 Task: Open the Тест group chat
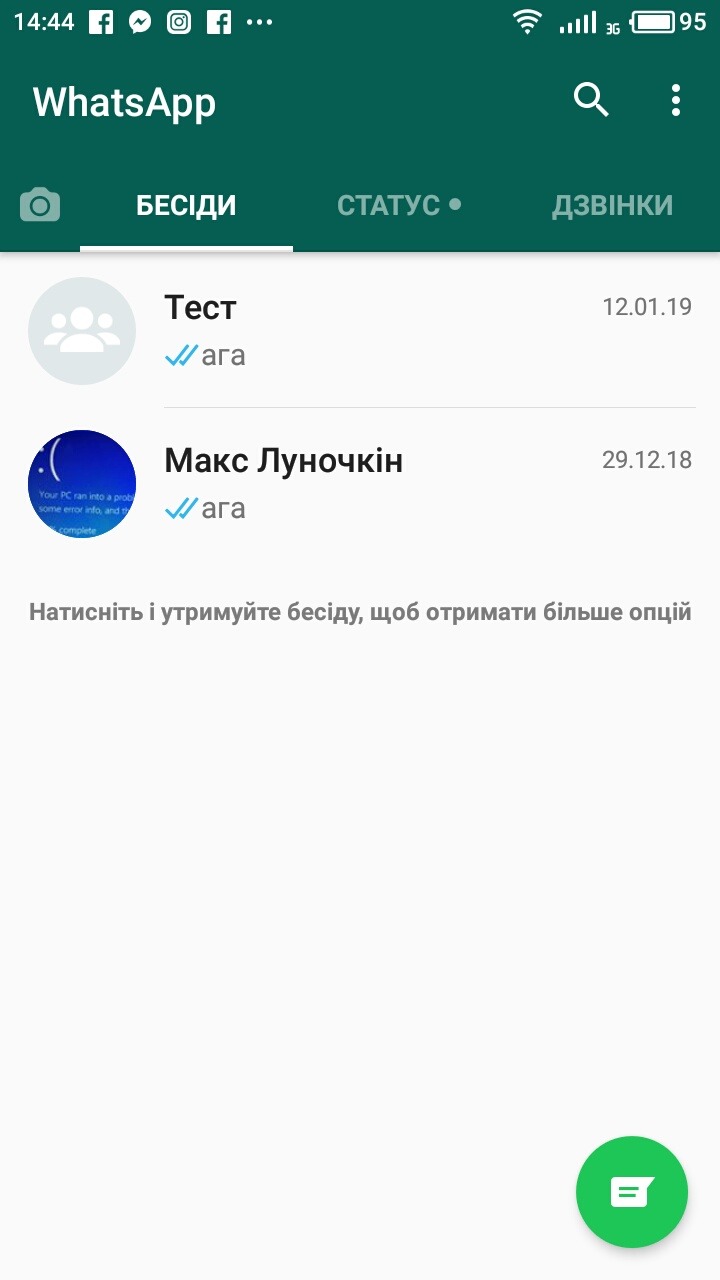[x=360, y=331]
